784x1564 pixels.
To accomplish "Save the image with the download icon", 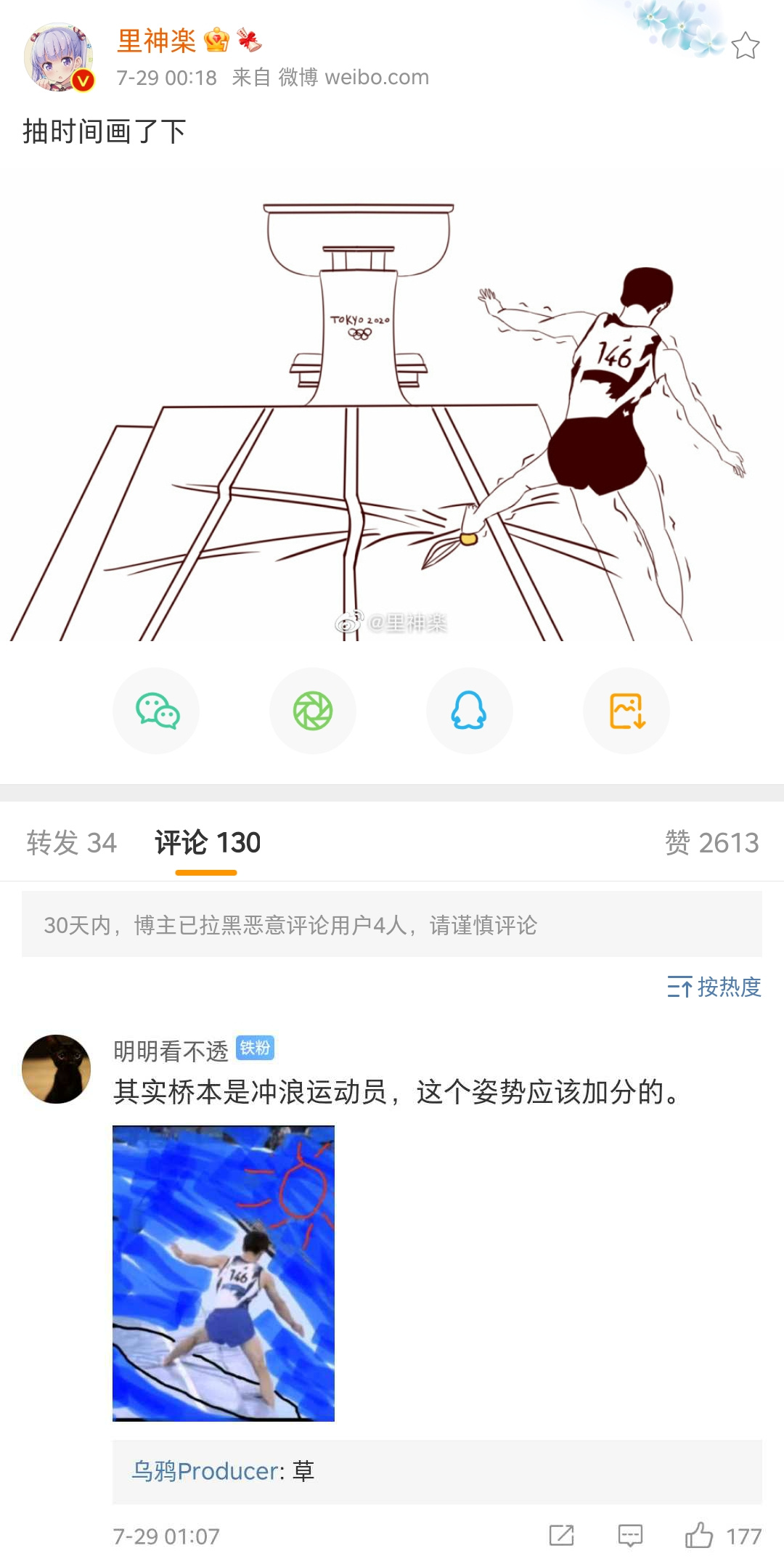I will (626, 711).
